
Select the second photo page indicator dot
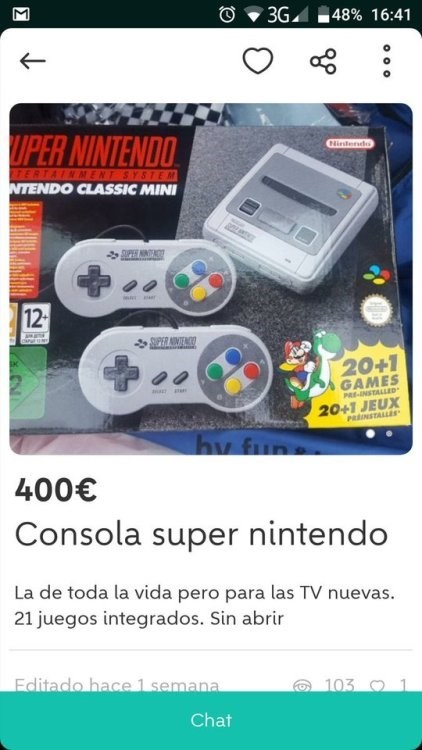(x=389, y=433)
